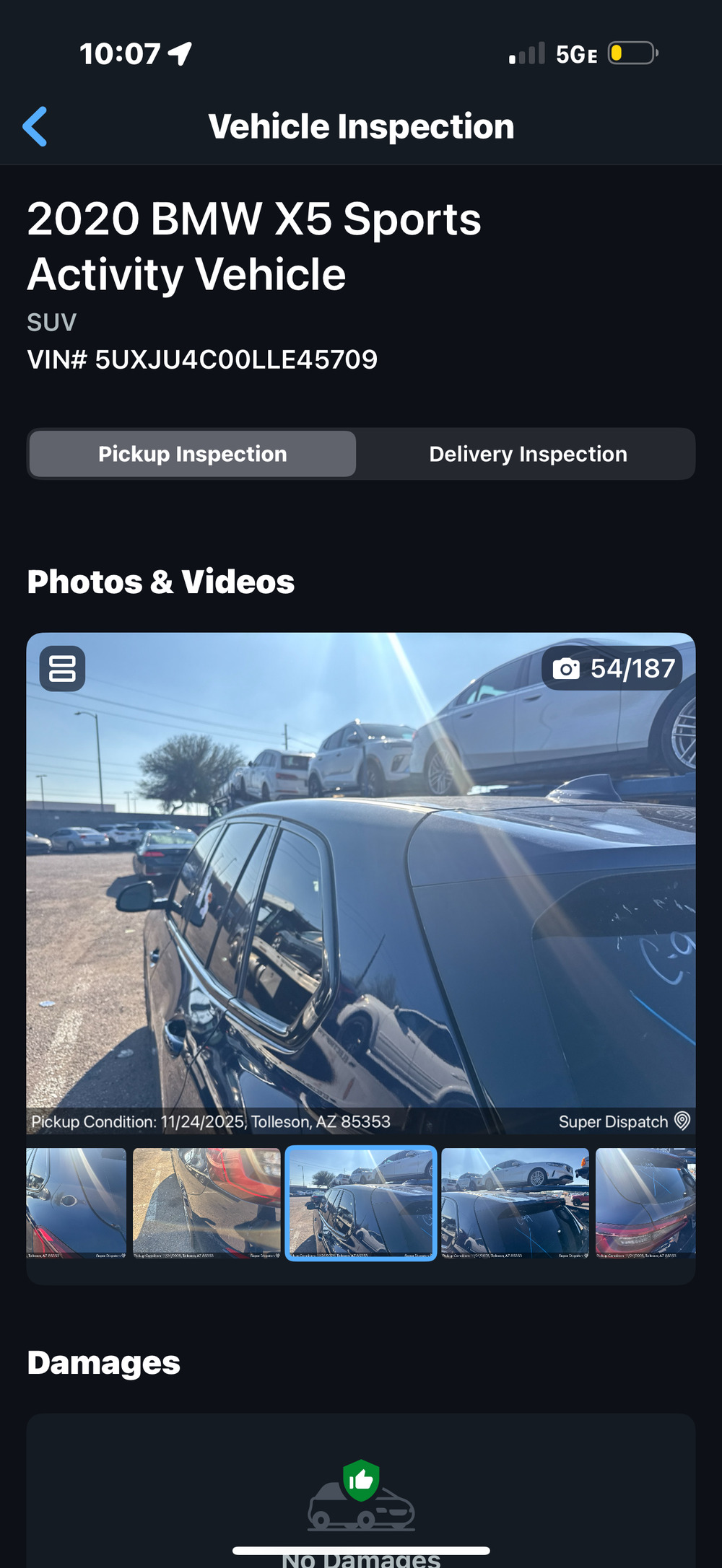Screen dimensions: 722x1568
Task: Go back from Vehicle Inspection
Action: click(x=35, y=126)
